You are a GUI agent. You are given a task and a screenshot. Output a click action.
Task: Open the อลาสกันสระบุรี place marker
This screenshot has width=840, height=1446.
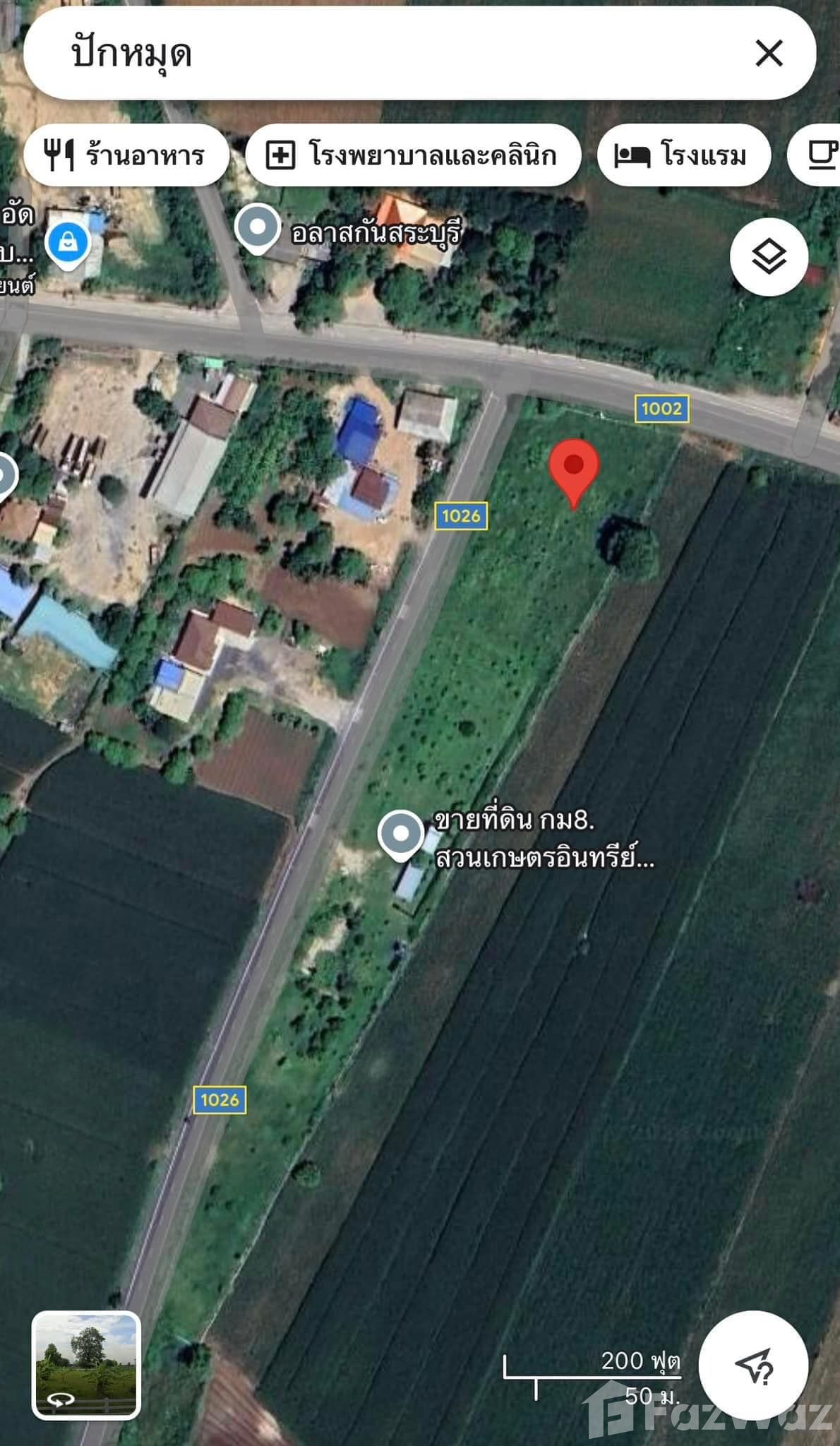click(x=258, y=227)
